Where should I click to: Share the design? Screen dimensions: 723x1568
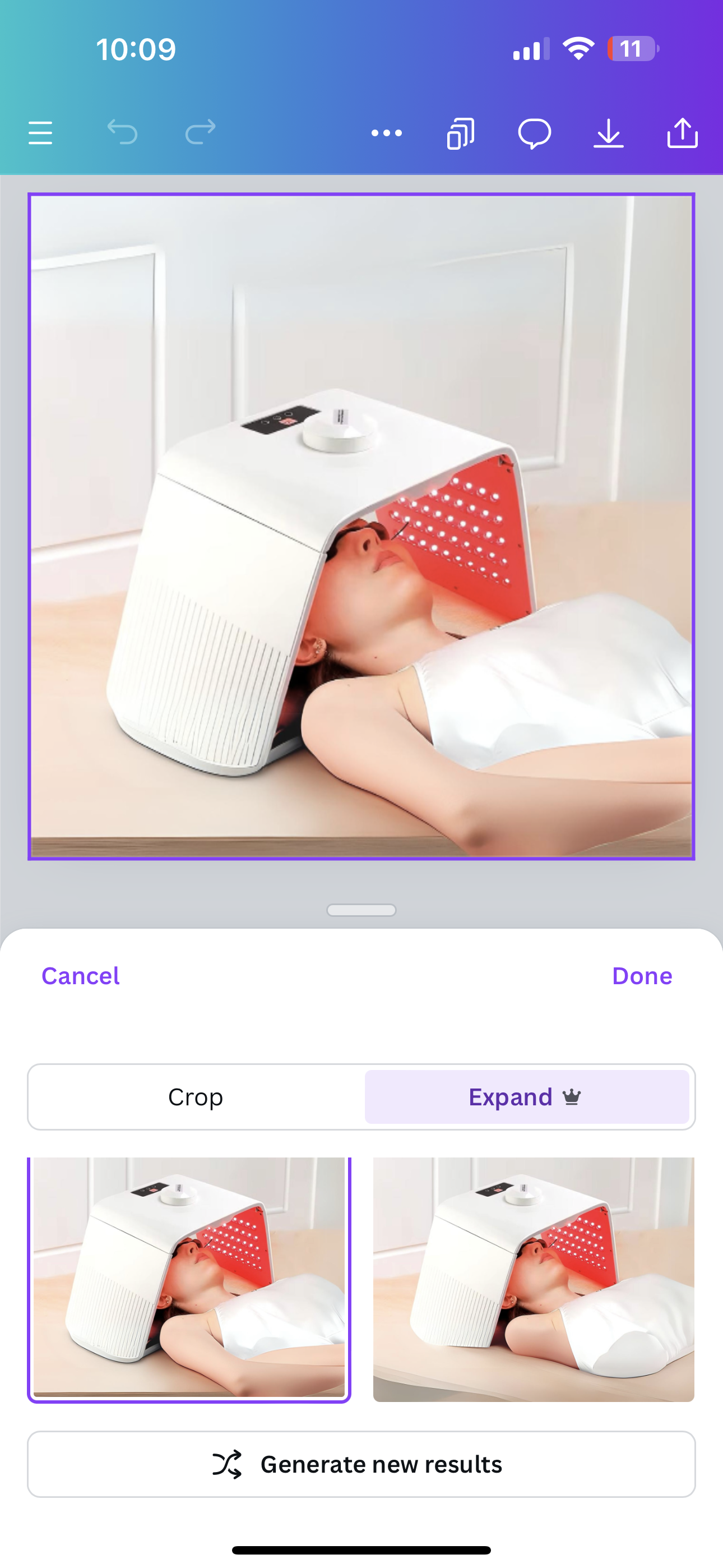point(682,133)
